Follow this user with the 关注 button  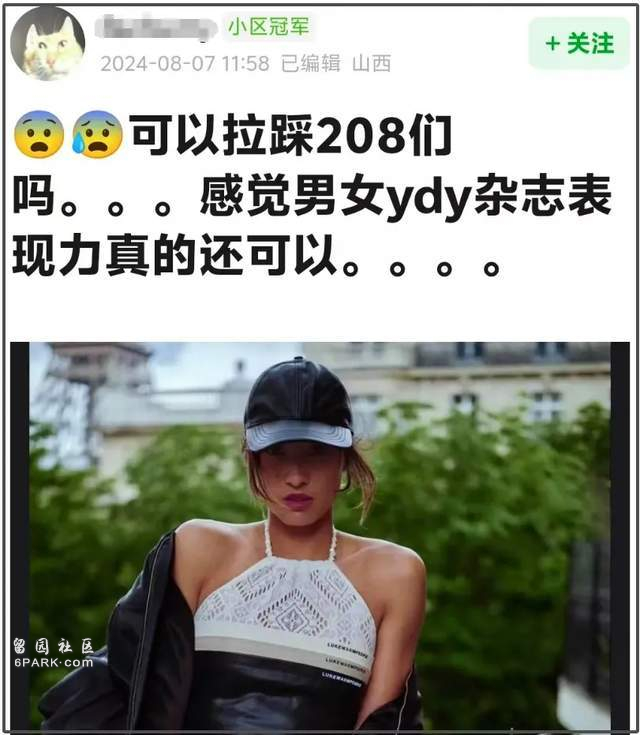click(579, 44)
